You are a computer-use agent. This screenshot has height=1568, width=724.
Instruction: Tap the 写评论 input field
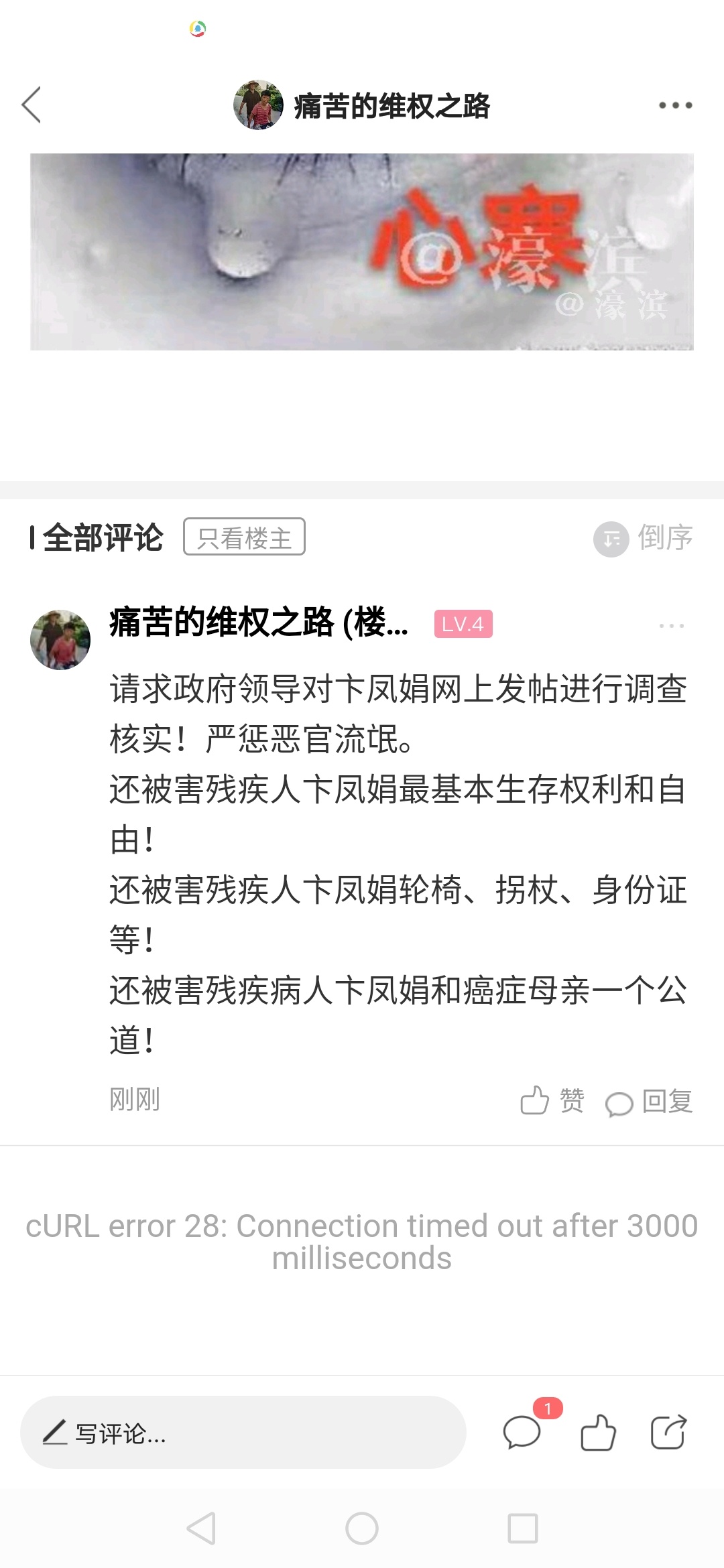243,1433
